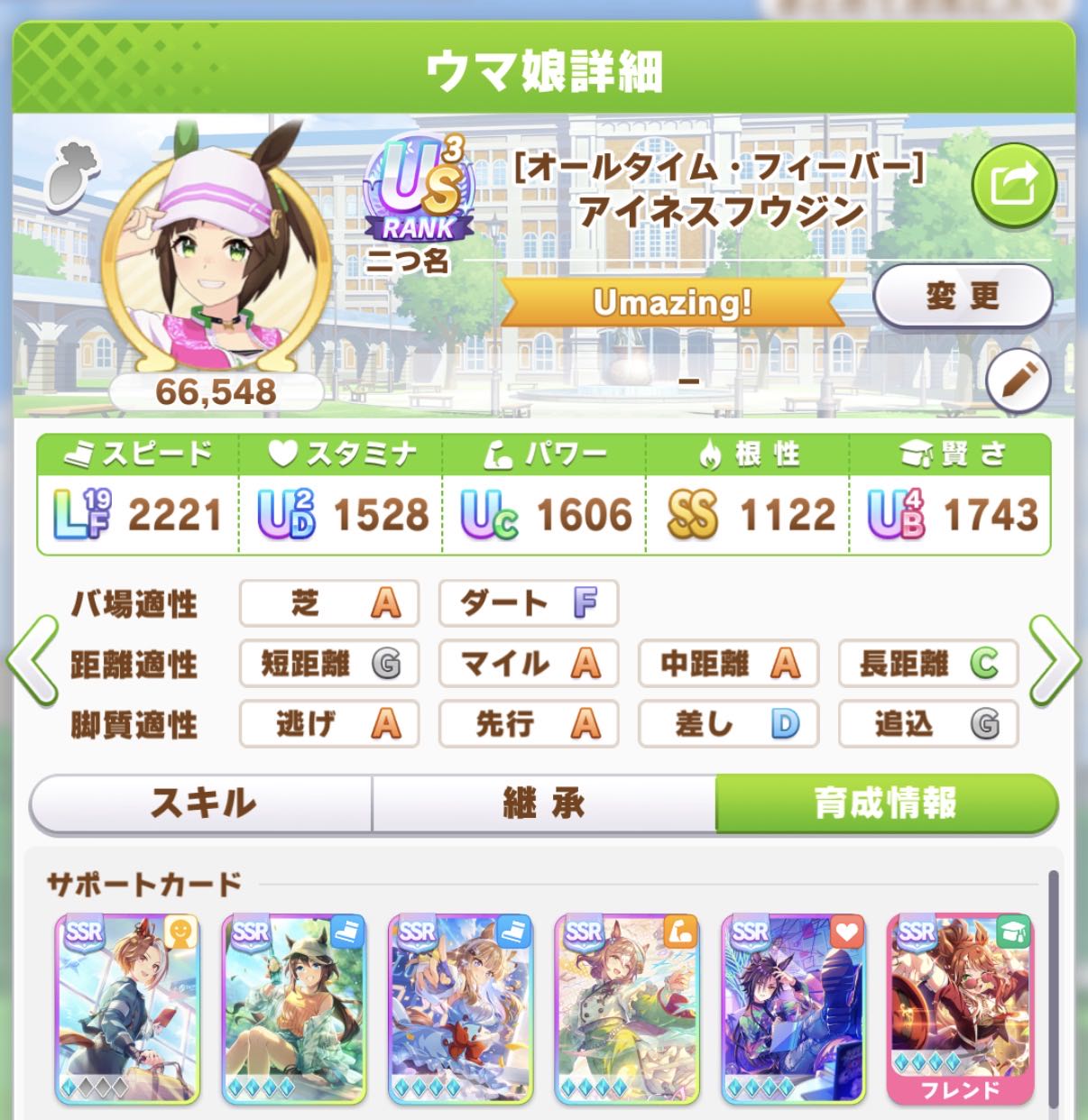Open the friend support card labeled フレンド
Screen dimensions: 1088x1120
pyautogui.click(x=960, y=1008)
